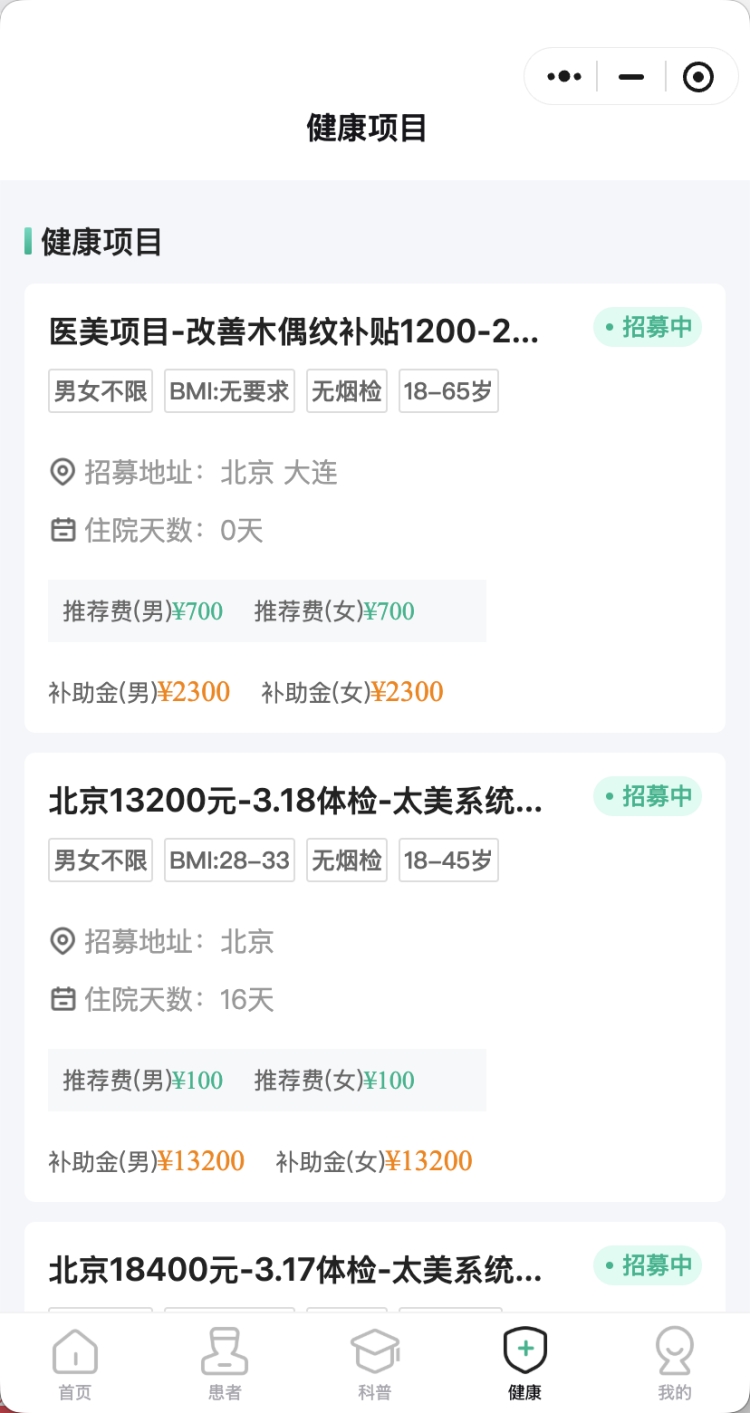
Task: Open the 医美项目-改善木偶纹 project card
Action: click(x=296, y=333)
